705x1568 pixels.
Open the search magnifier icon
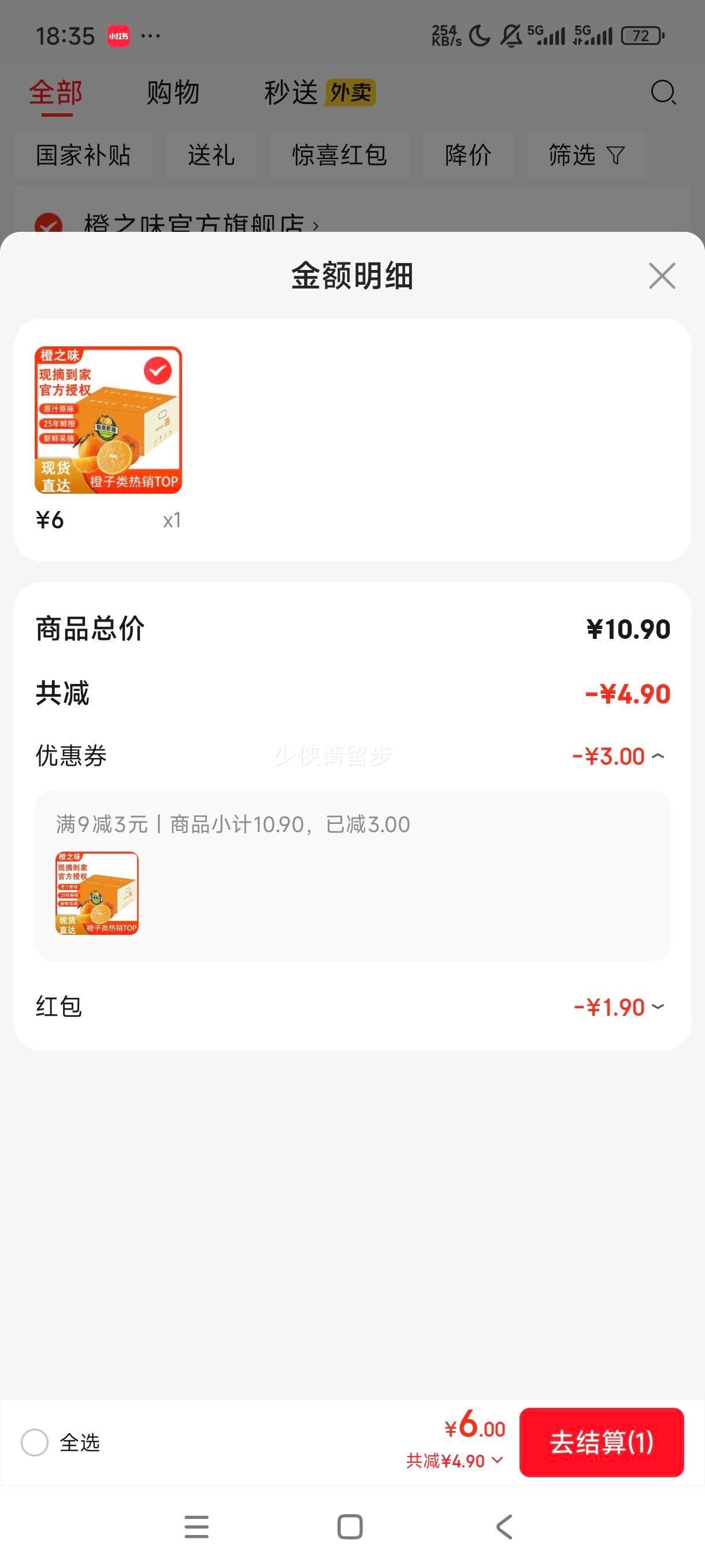(662, 93)
